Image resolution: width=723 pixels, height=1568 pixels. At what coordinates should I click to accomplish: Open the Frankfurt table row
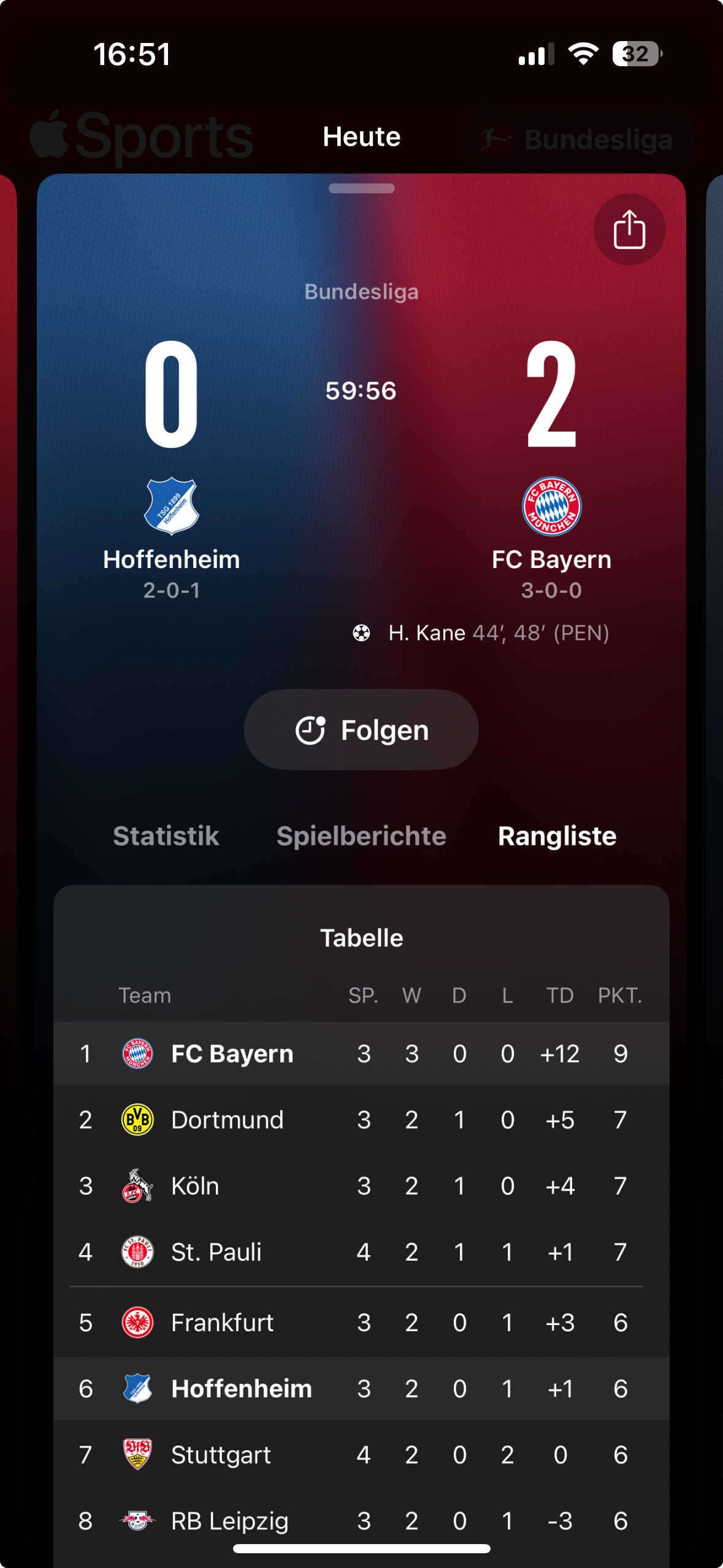361,1323
